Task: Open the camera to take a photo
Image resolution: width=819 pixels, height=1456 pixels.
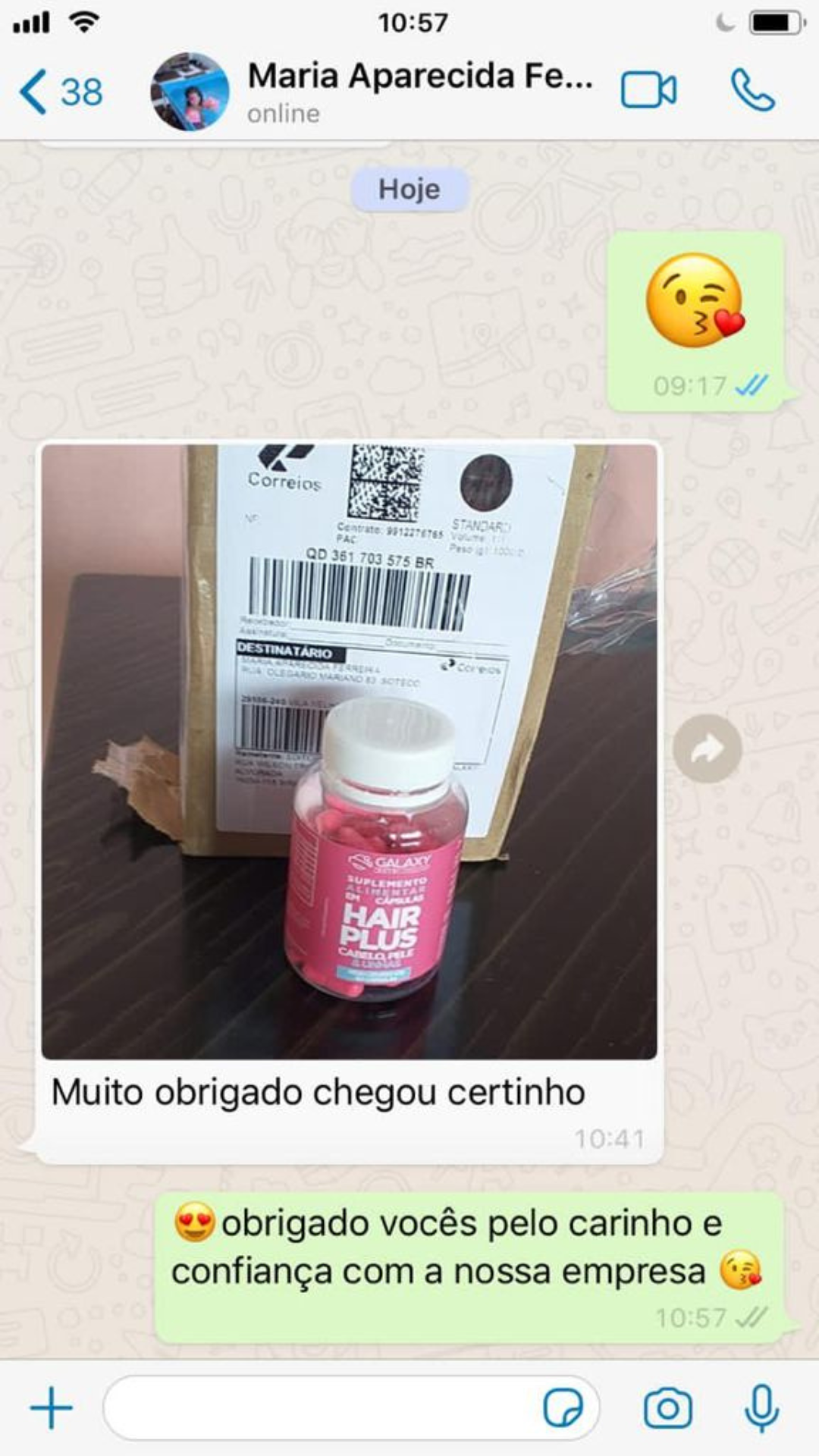Action: click(x=667, y=1408)
